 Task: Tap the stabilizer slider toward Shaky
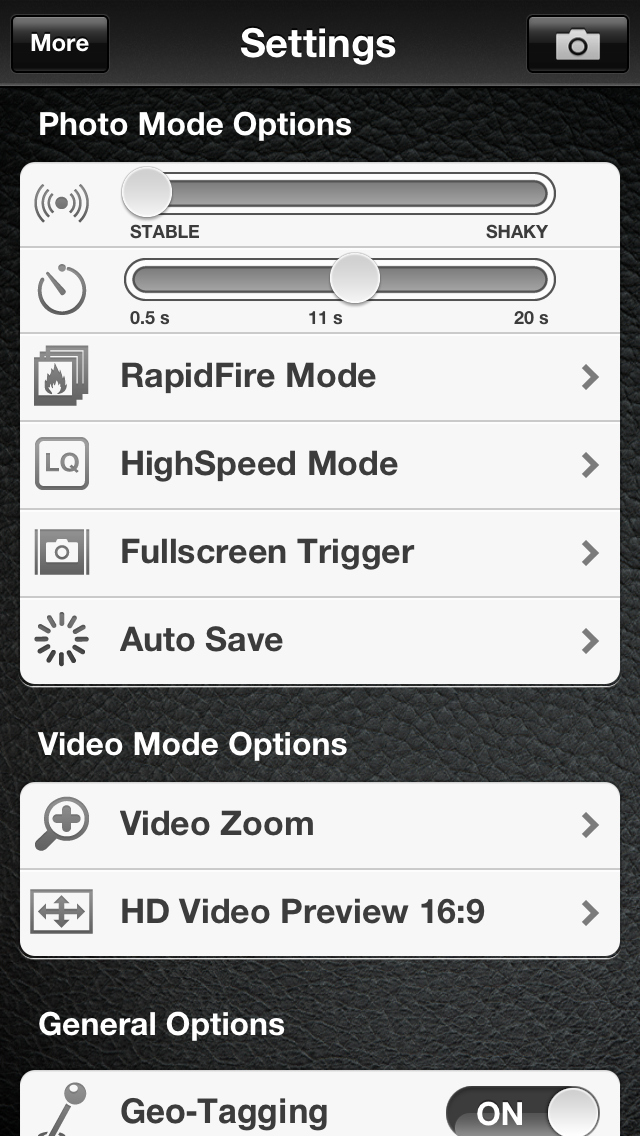pyautogui.click(x=520, y=193)
